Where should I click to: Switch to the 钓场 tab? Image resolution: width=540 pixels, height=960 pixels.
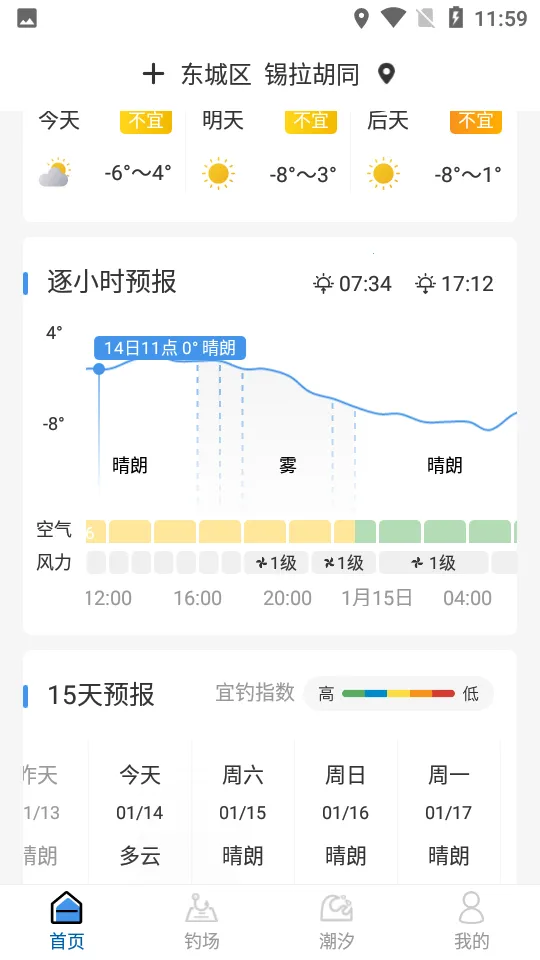click(201, 921)
